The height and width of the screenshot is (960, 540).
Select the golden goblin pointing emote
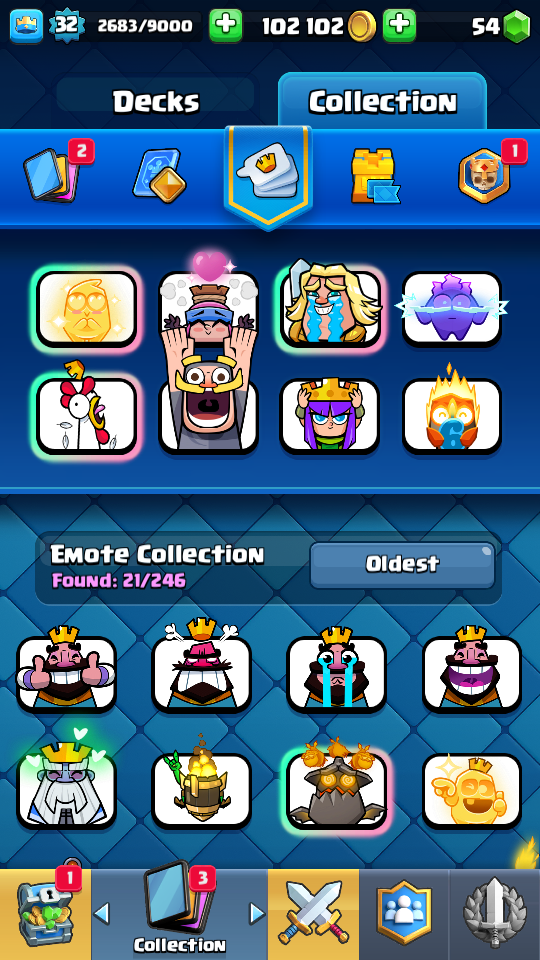(x=472, y=791)
